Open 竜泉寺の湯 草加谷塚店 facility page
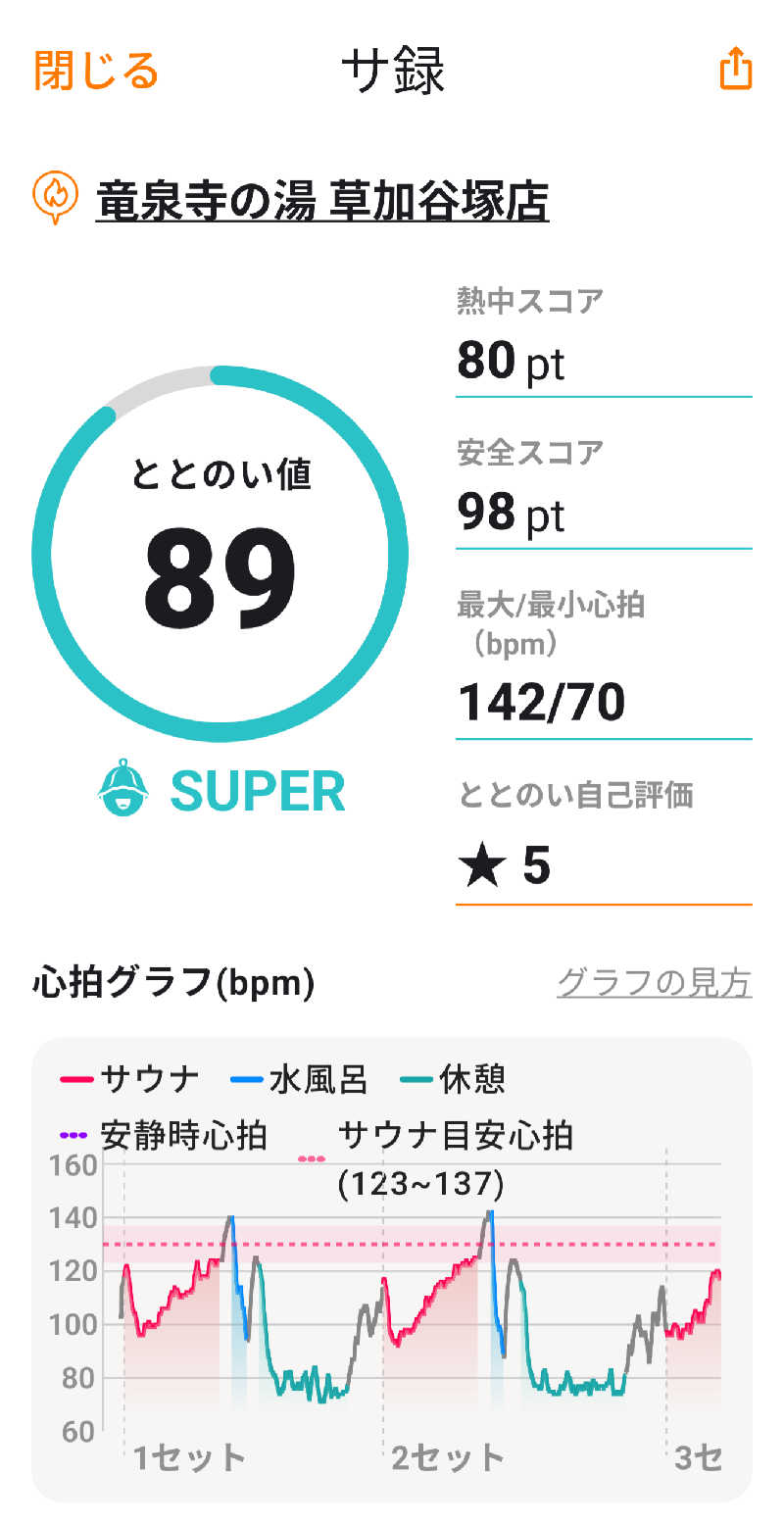 [x=321, y=202]
